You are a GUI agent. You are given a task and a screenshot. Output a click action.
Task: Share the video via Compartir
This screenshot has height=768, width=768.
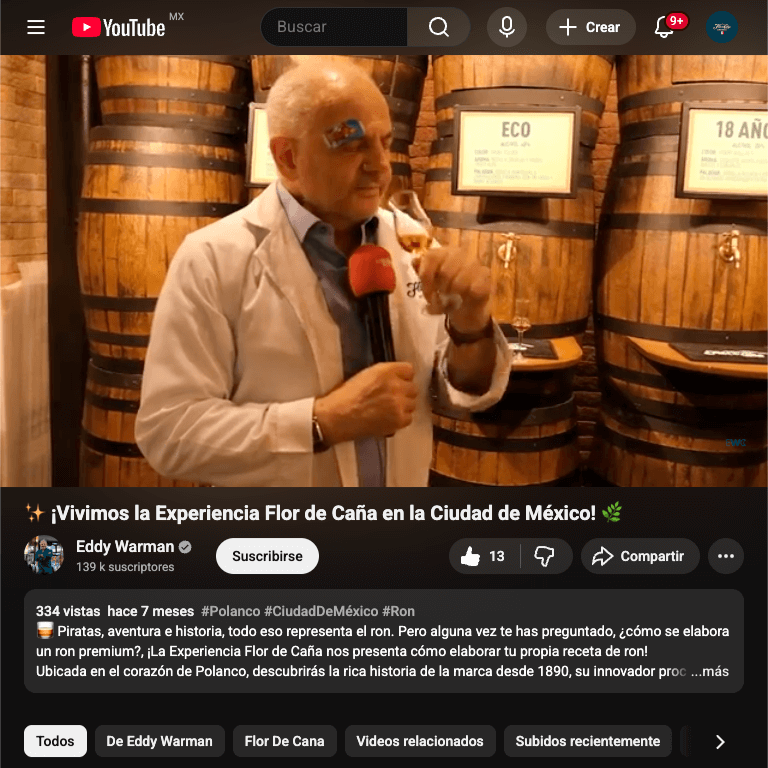[639, 556]
